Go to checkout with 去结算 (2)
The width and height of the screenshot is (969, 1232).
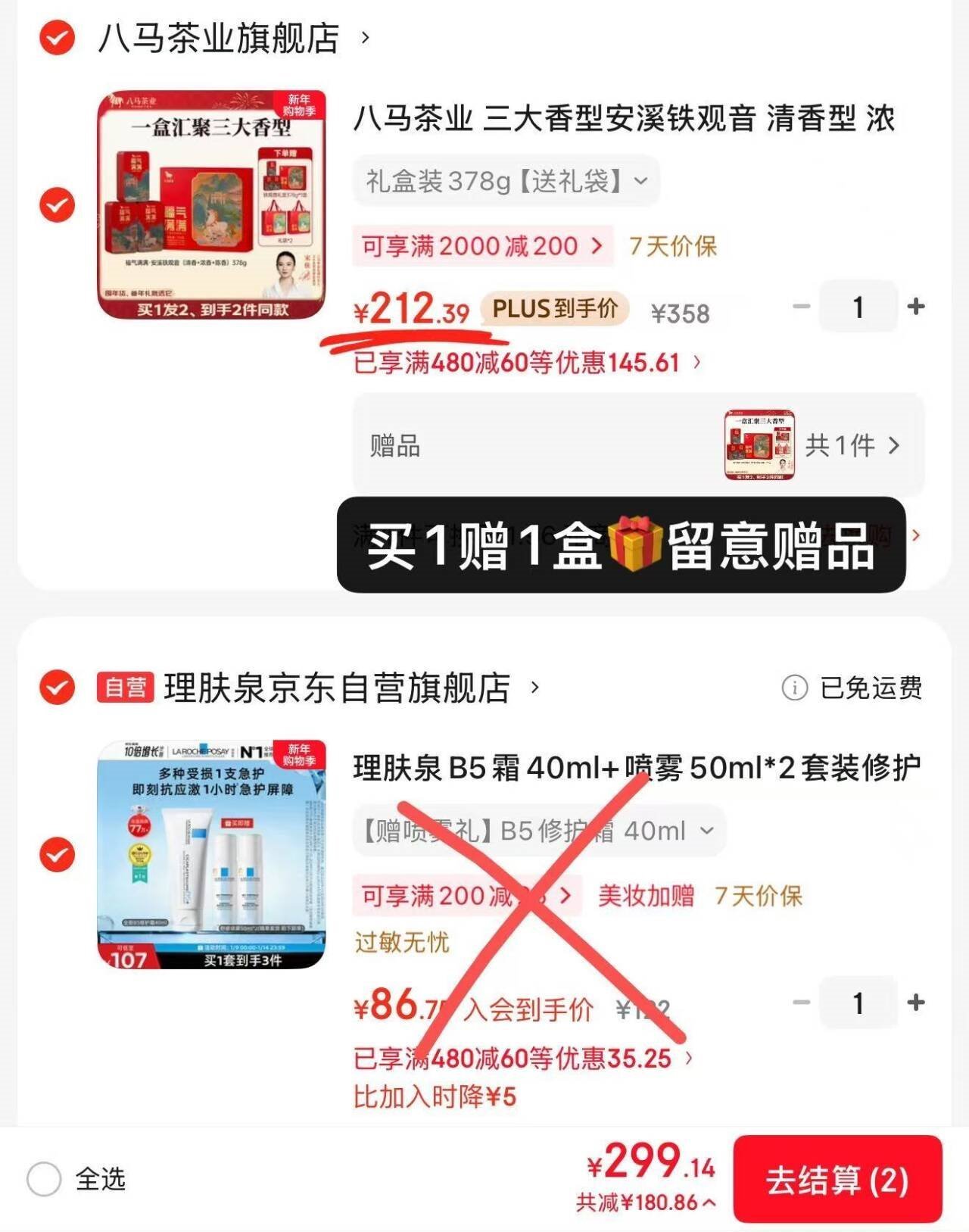(x=837, y=1179)
